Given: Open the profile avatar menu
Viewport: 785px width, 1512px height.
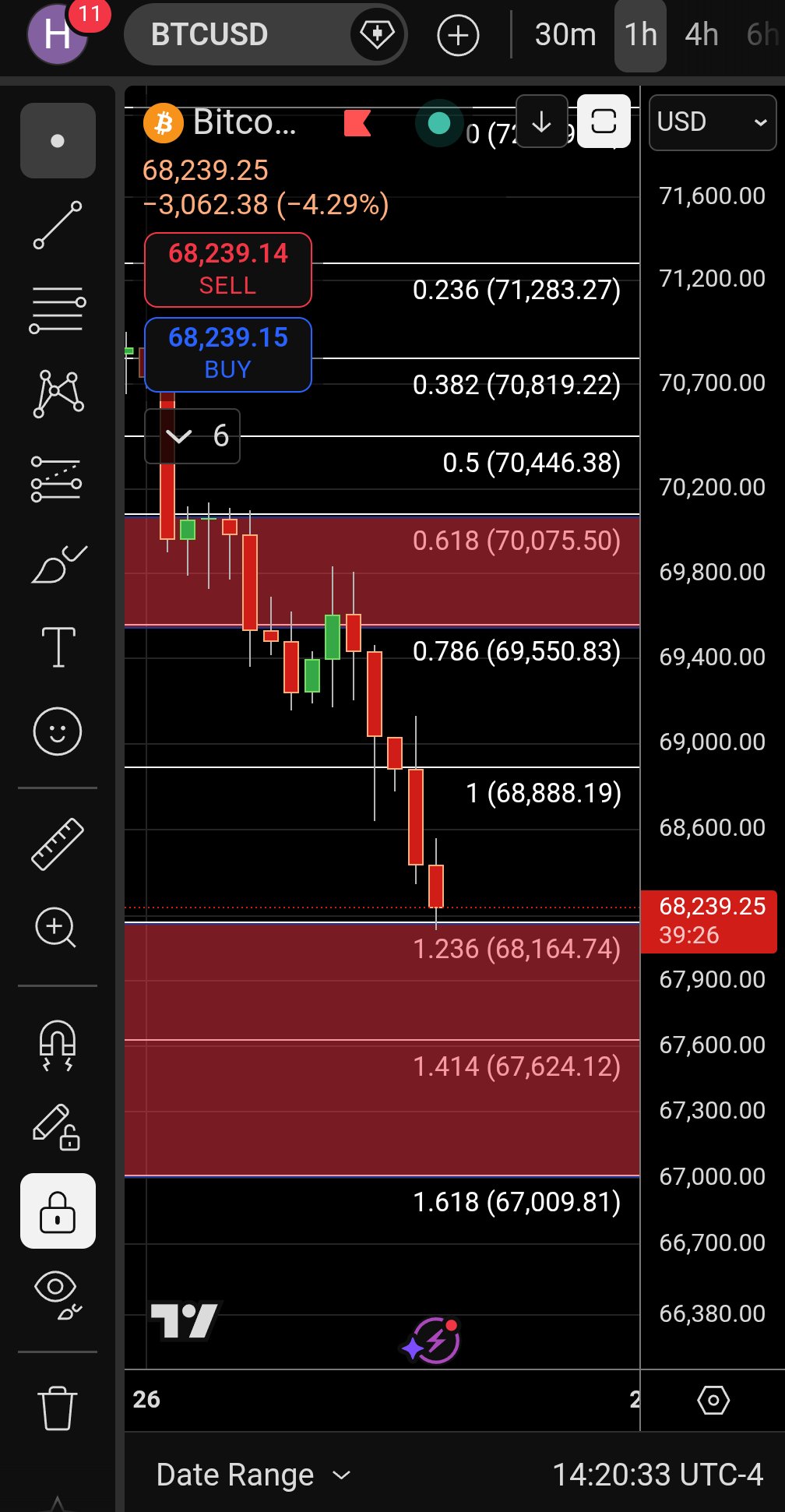Looking at the screenshot, I should tap(57, 35).
